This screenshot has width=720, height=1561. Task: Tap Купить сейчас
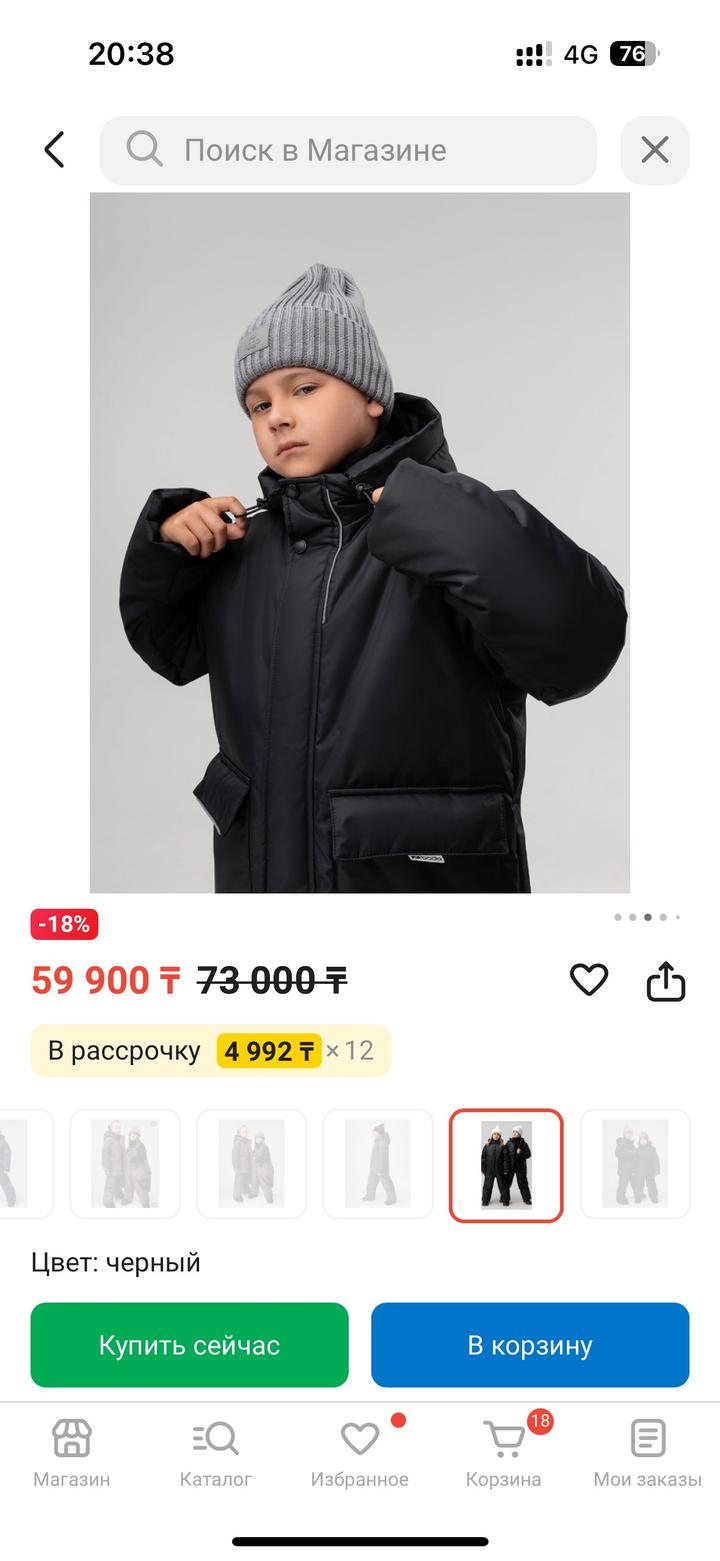189,1345
